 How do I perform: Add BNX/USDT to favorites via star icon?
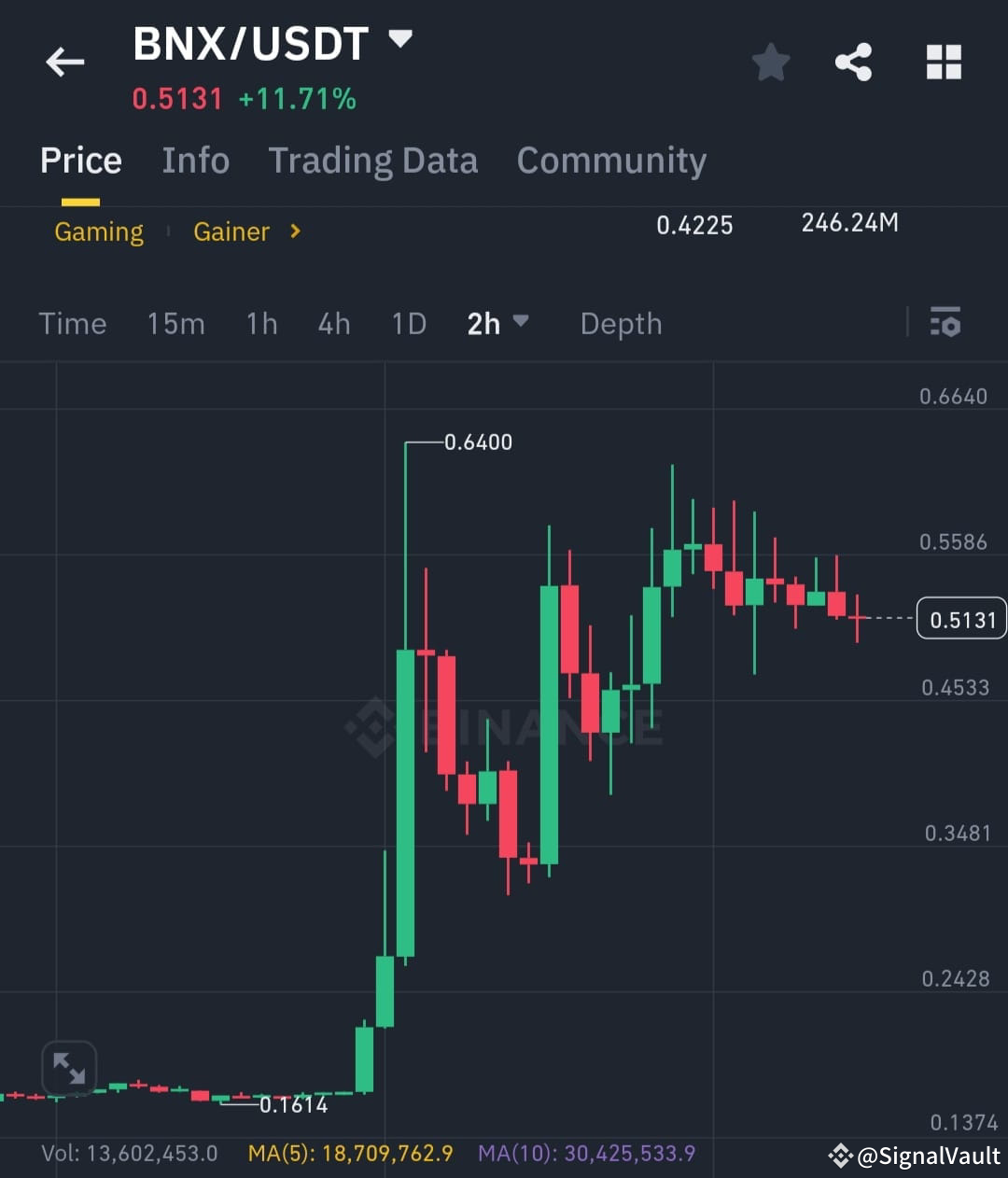tap(771, 61)
